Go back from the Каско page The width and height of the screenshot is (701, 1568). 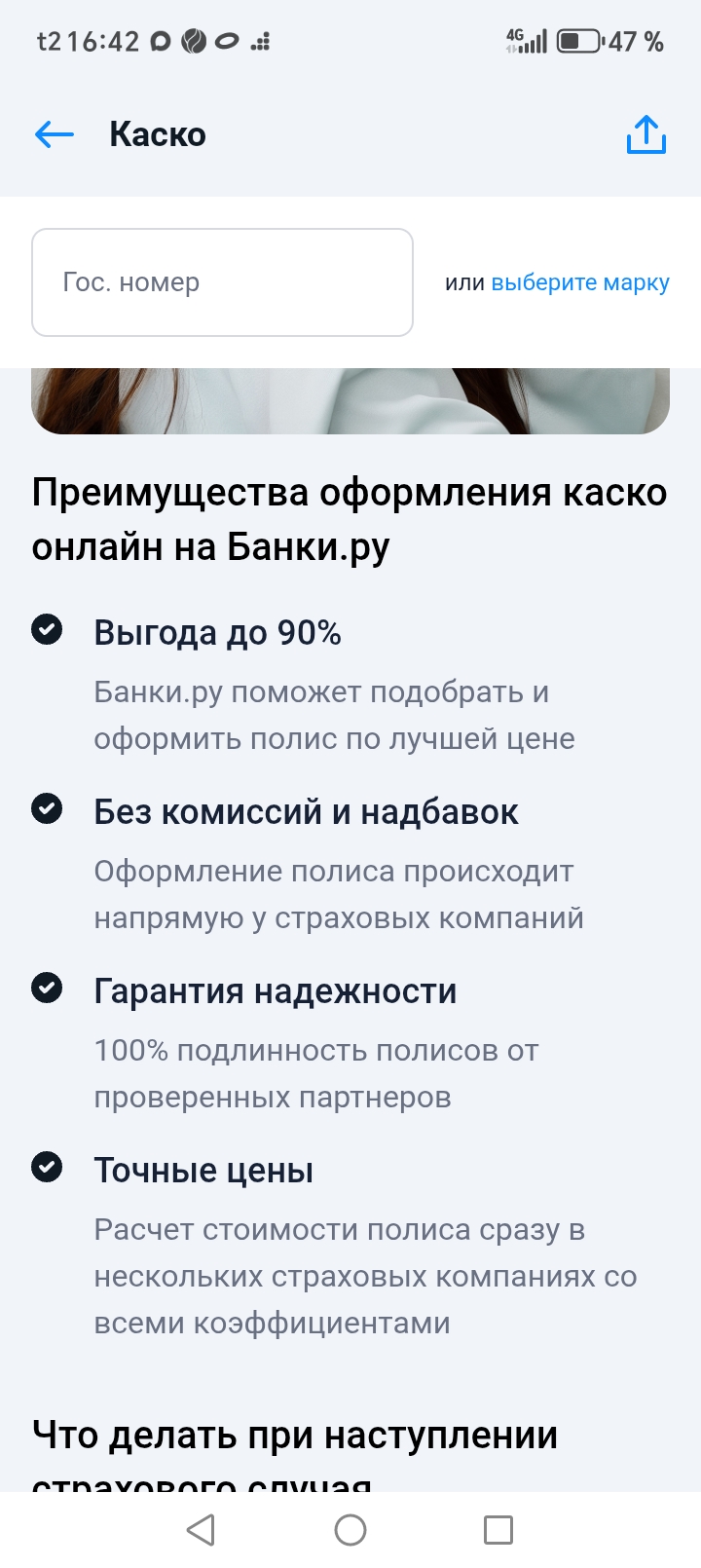point(55,134)
